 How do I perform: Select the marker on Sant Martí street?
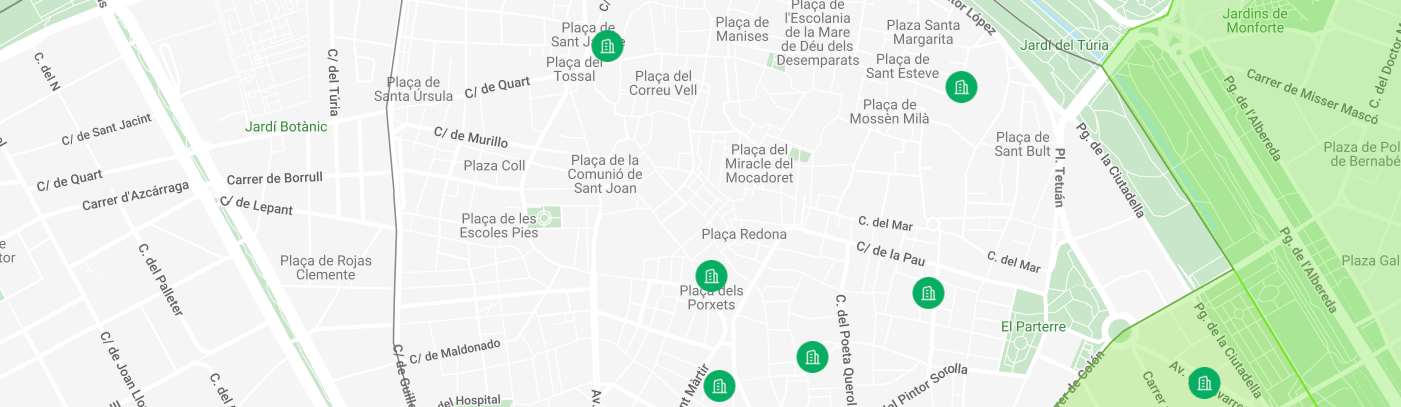(x=719, y=386)
